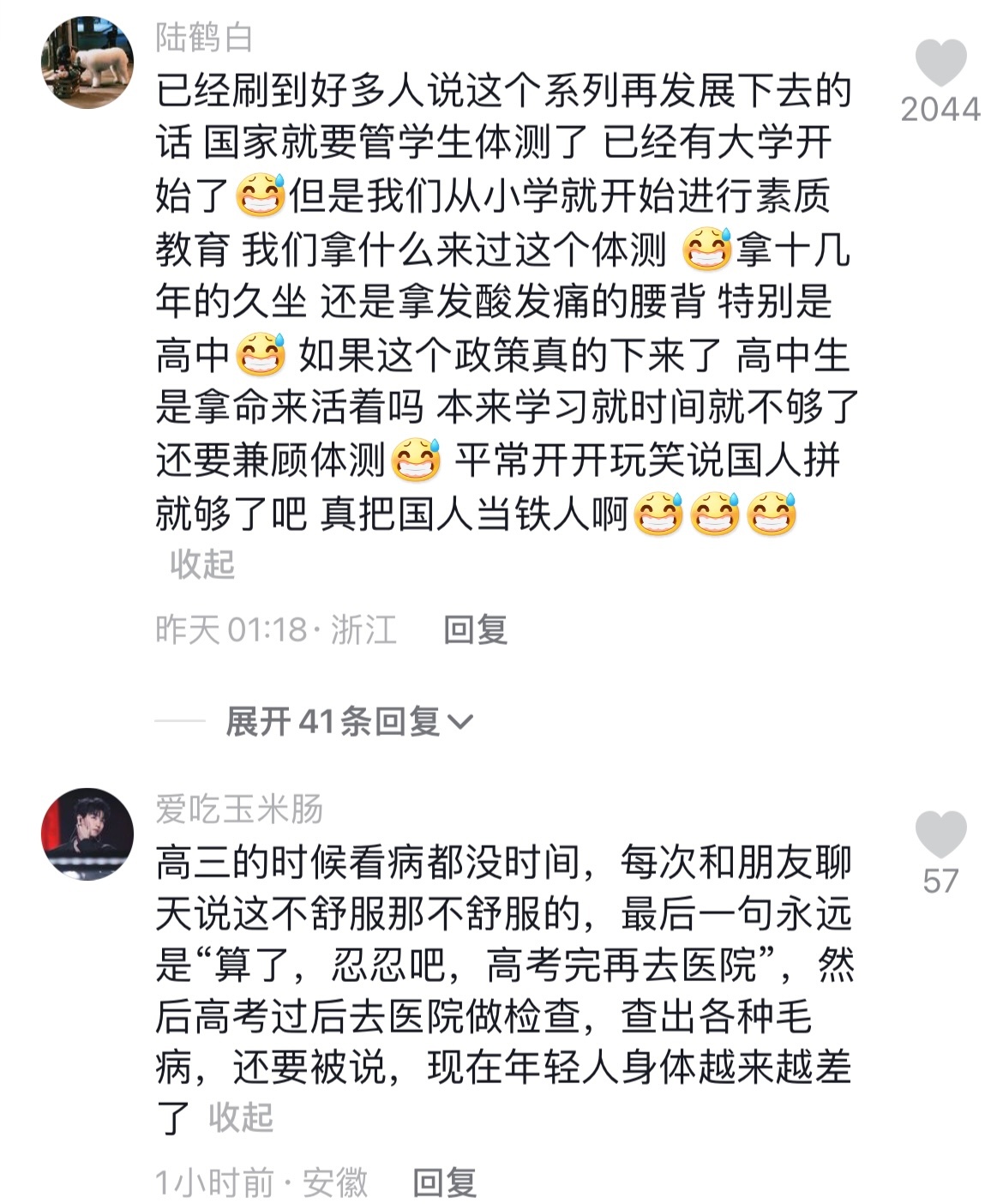The height and width of the screenshot is (1204, 1003).
Task: Reply to 爱吃玉米肠's comment
Action: point(444,1183)
